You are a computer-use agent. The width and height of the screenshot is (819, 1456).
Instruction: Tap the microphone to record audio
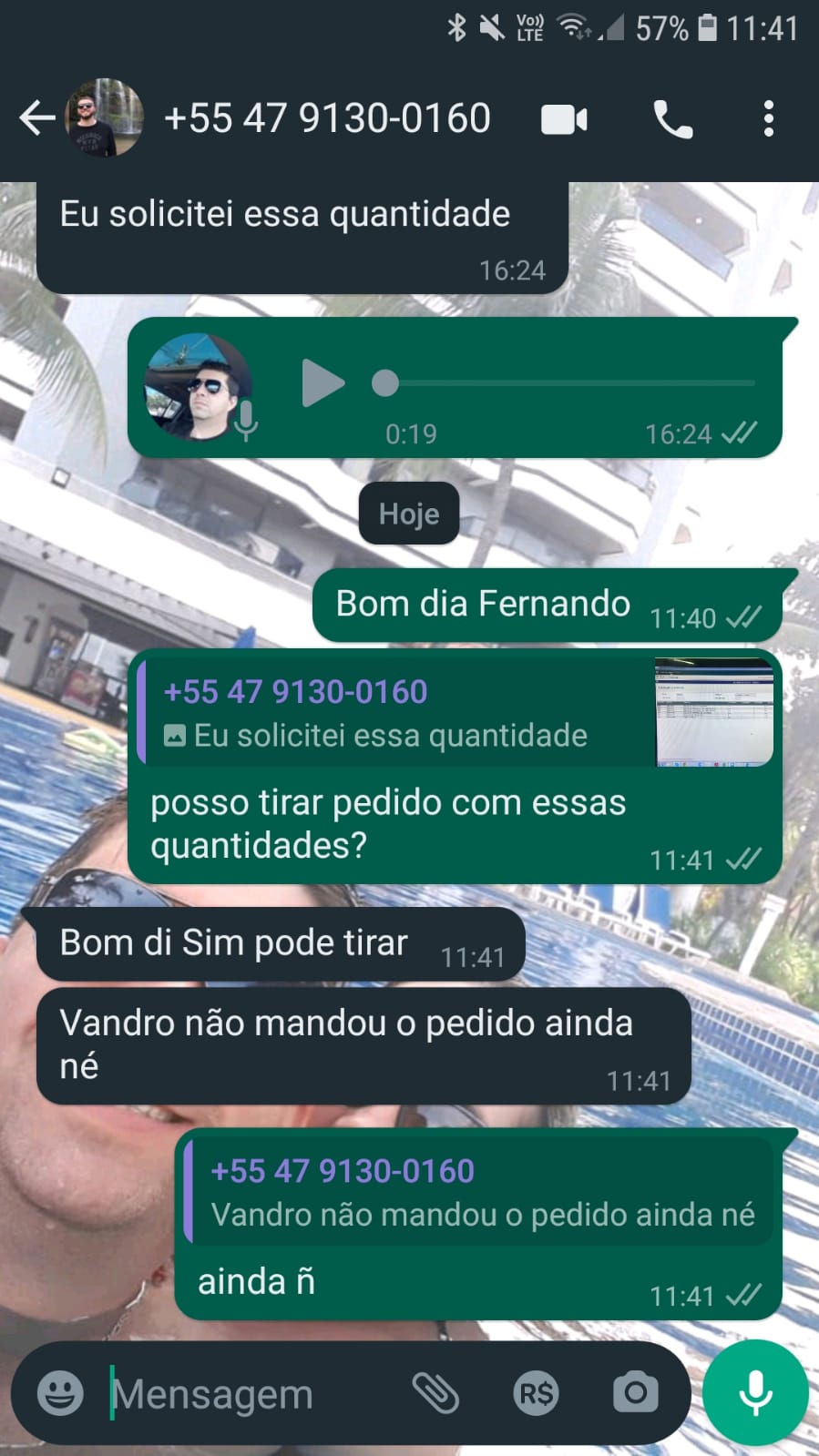(755, 1393)
